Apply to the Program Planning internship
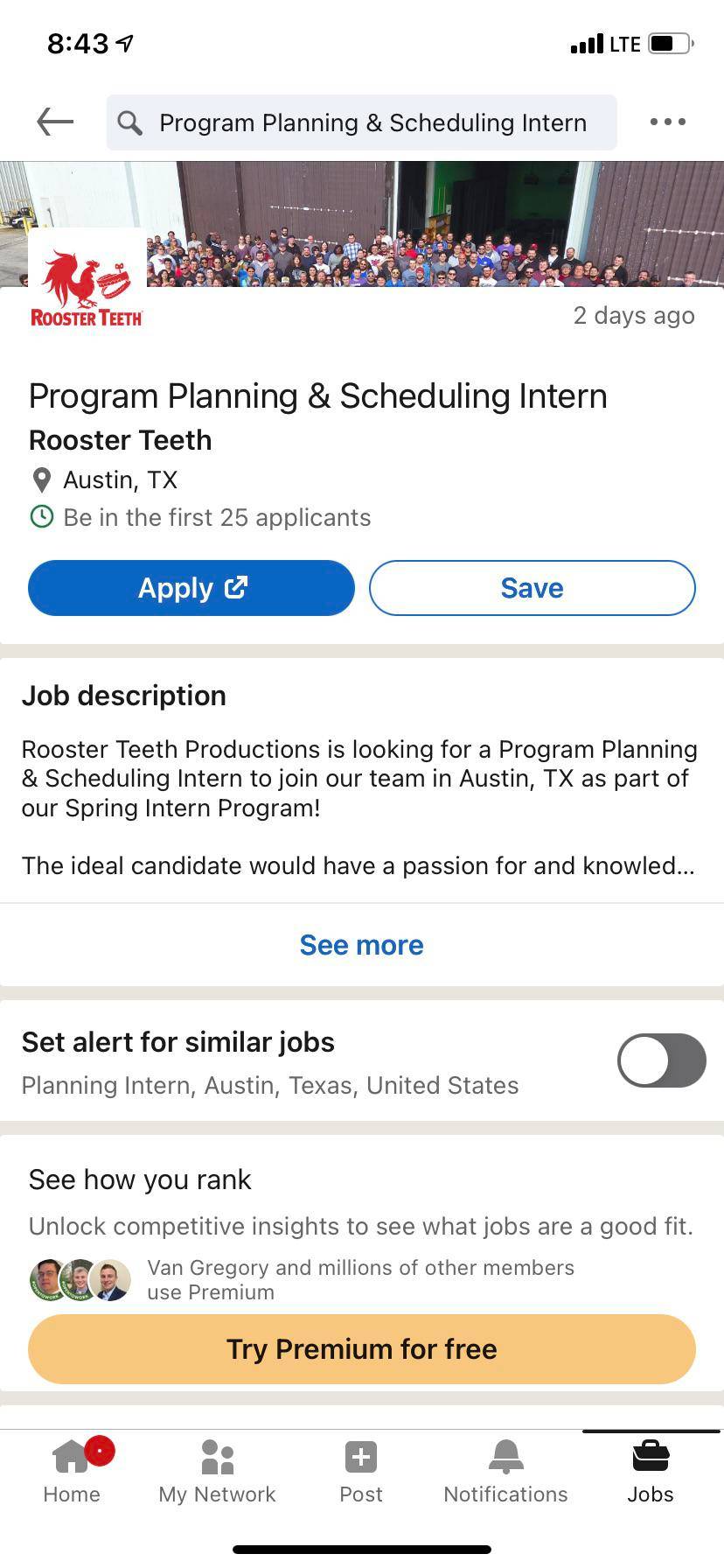The width and height of the screenshot is (724, 1568). 191,587
